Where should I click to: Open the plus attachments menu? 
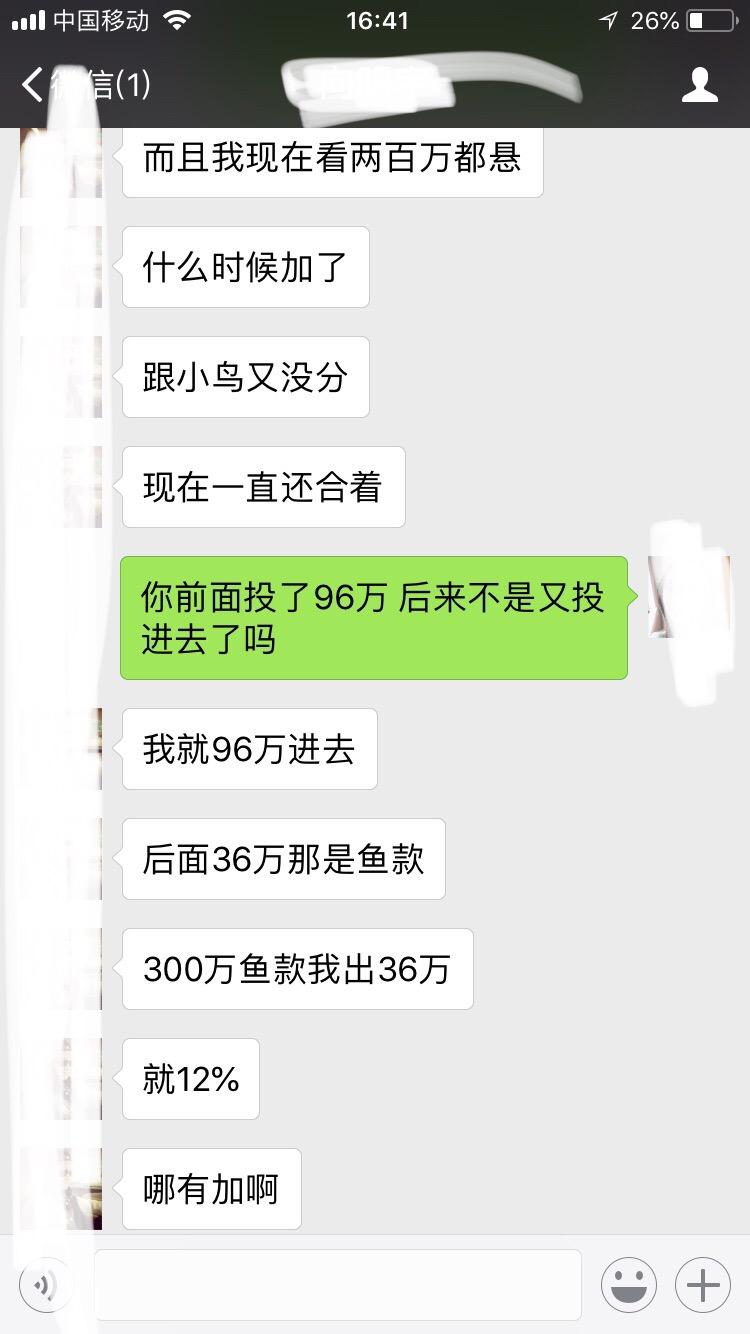coord(703,1285)
